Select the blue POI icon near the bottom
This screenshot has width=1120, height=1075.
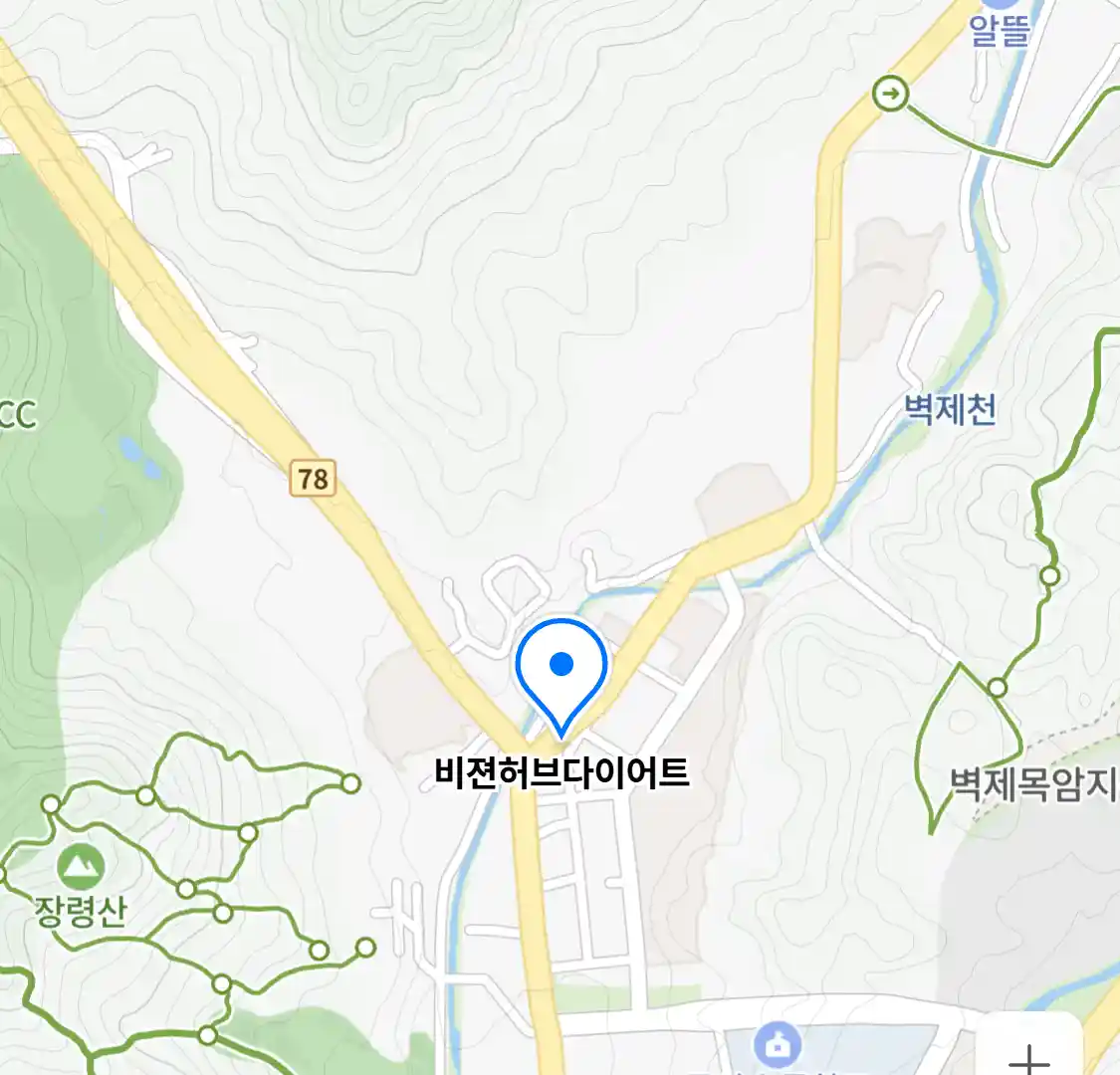tap(779, 1045)
